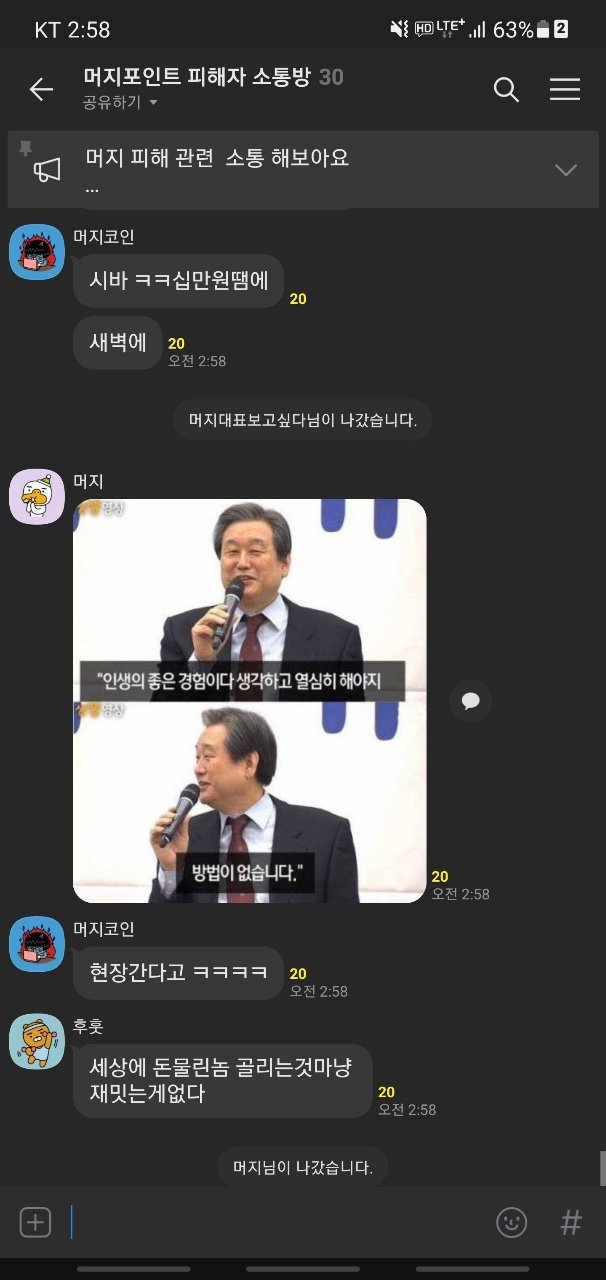
Task: Reply to 머지's photo via comment bubble
Action: [470, 701]
